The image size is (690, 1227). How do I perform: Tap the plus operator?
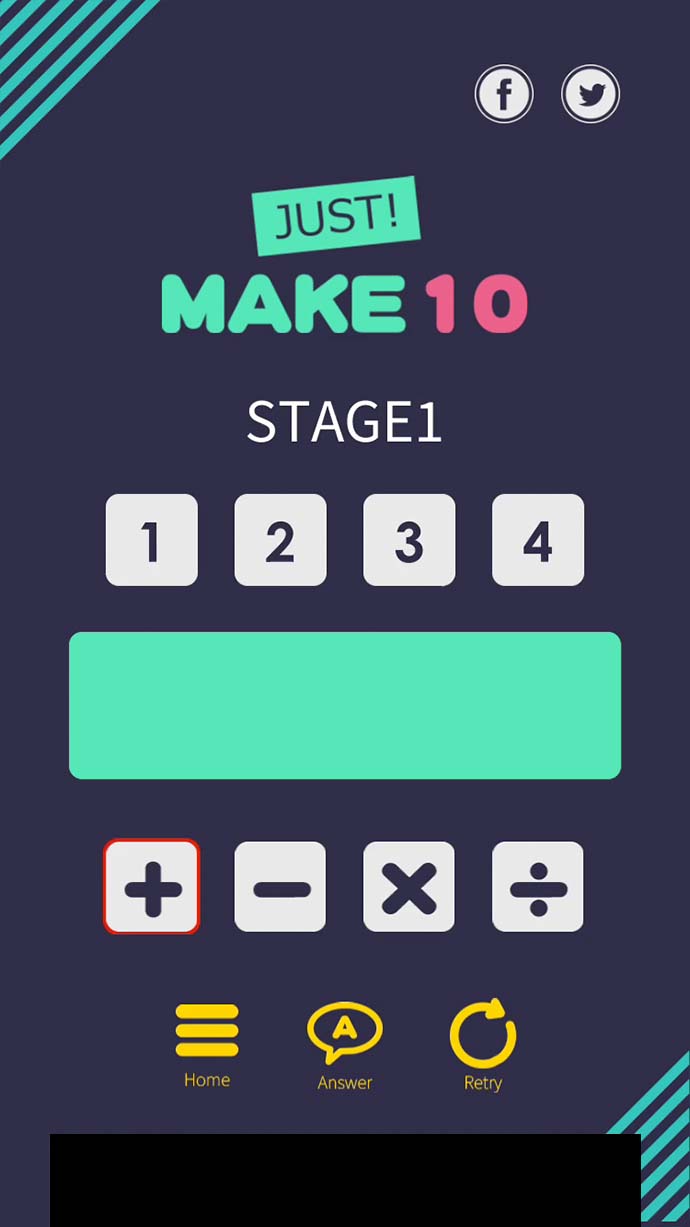(x=152, y=887)
